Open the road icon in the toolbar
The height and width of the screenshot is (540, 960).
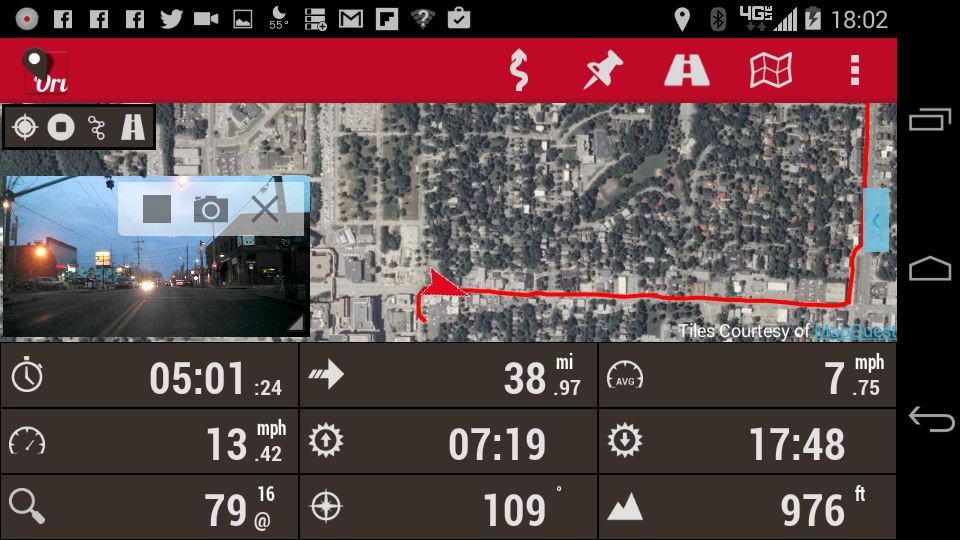pos(687,70)
